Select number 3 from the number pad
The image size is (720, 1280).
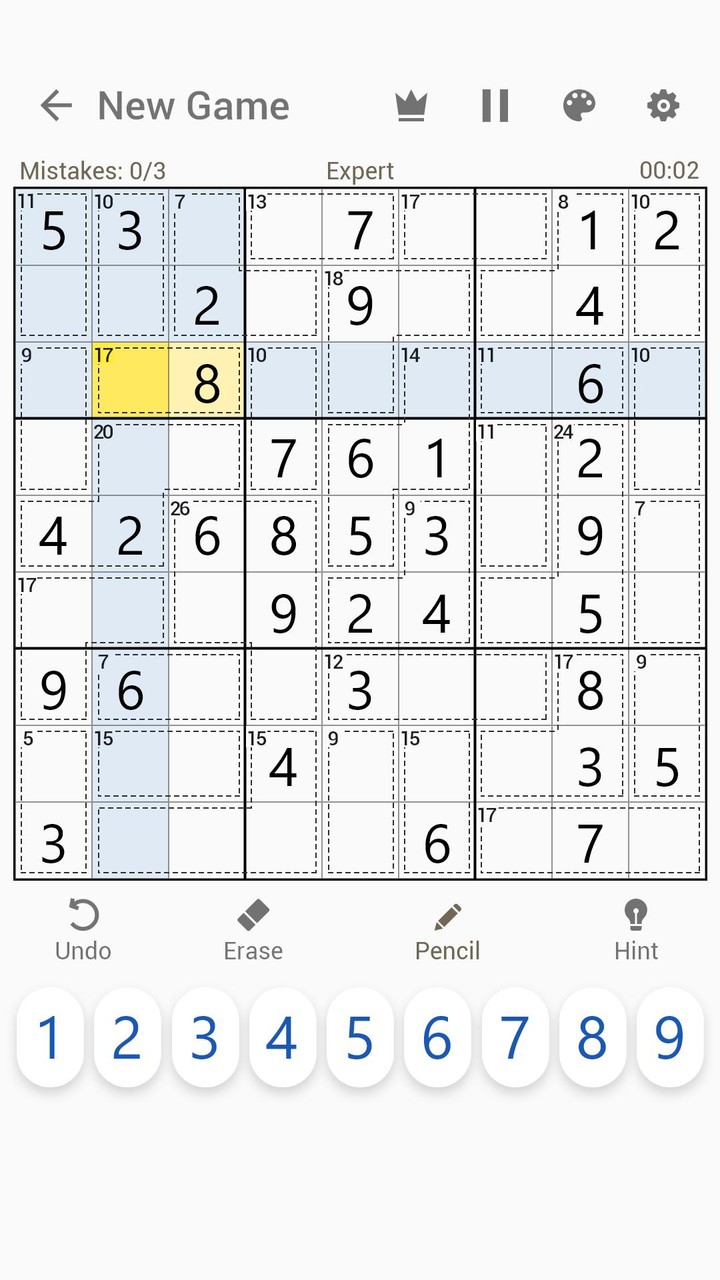[205, 1038]
